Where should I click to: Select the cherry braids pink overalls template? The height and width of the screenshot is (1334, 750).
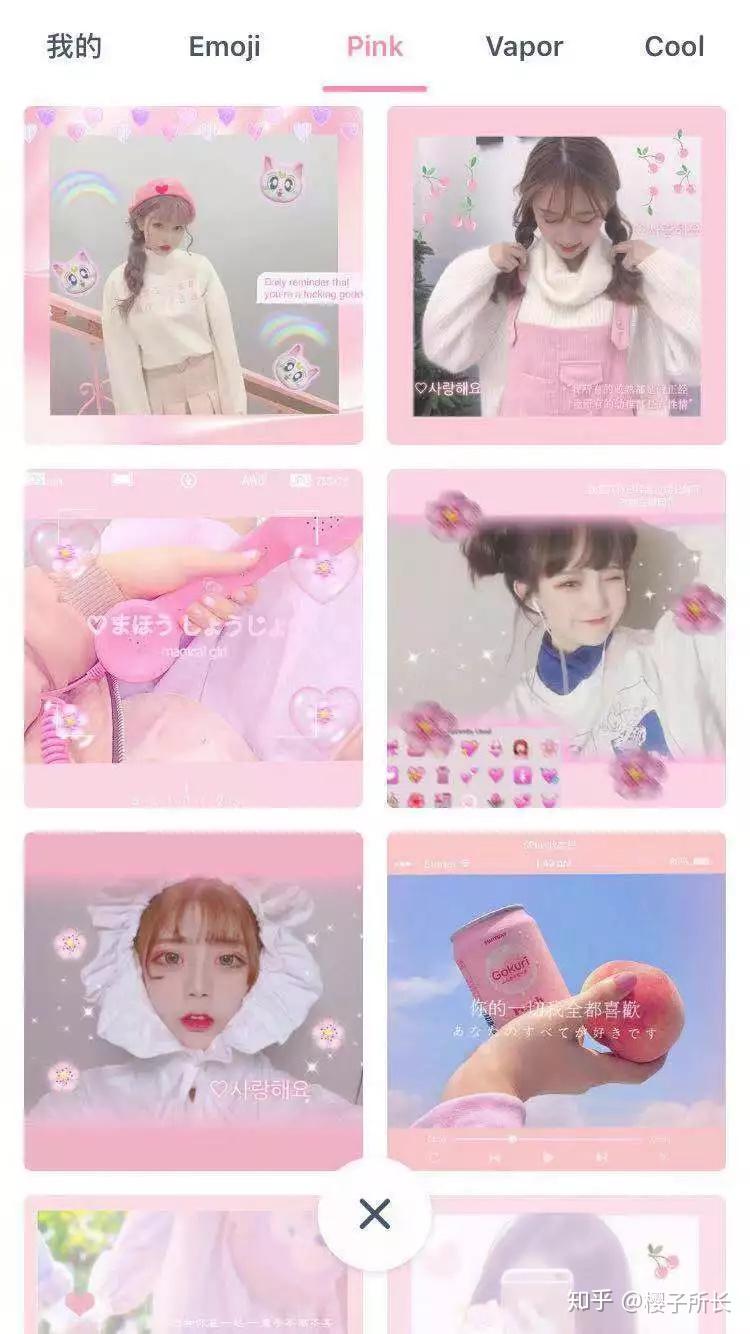tap(556, 275)
